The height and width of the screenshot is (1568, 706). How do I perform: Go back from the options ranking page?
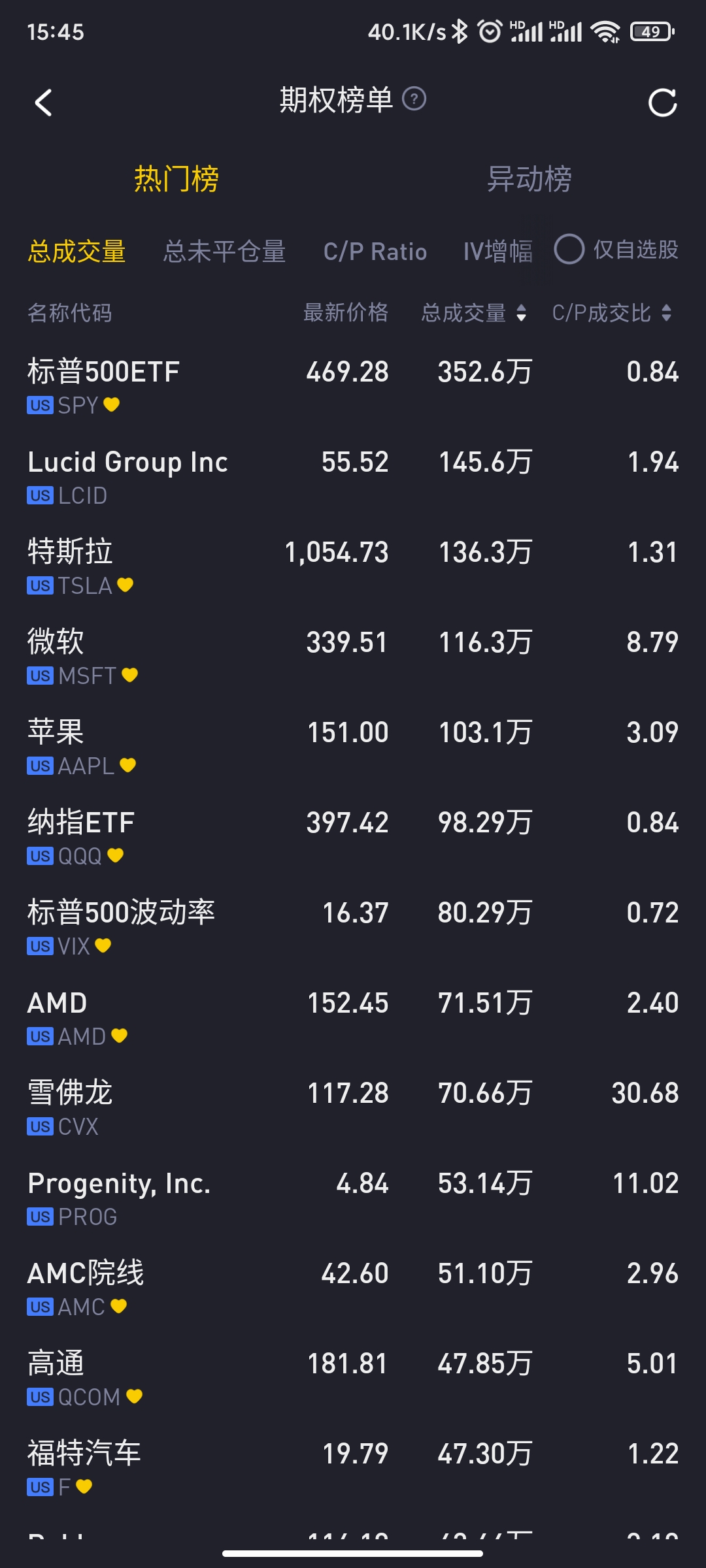(43, 103)
